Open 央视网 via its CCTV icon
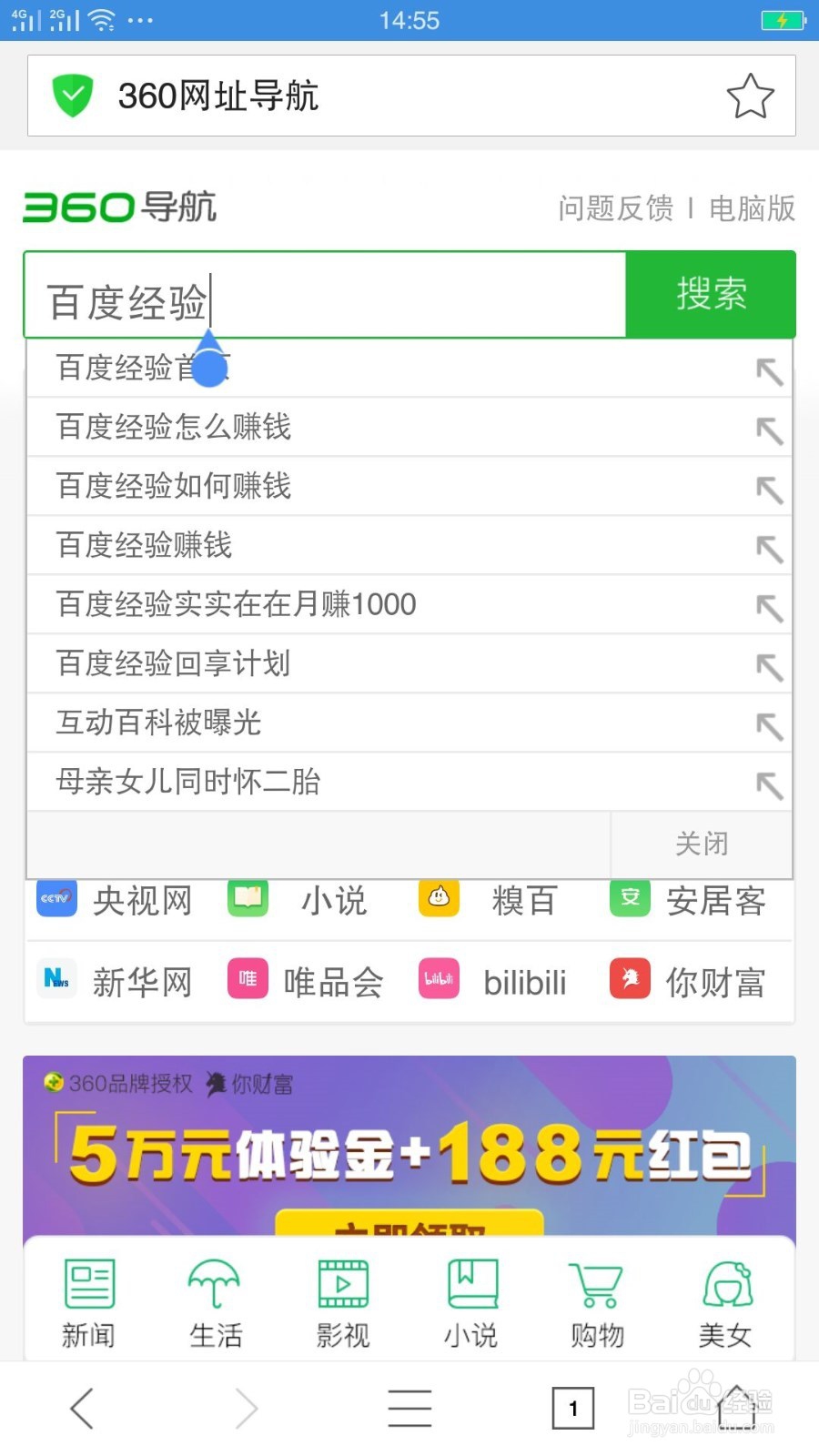Image resolution: width=819 pixels, height=1456 pixels. pos(56,899)
